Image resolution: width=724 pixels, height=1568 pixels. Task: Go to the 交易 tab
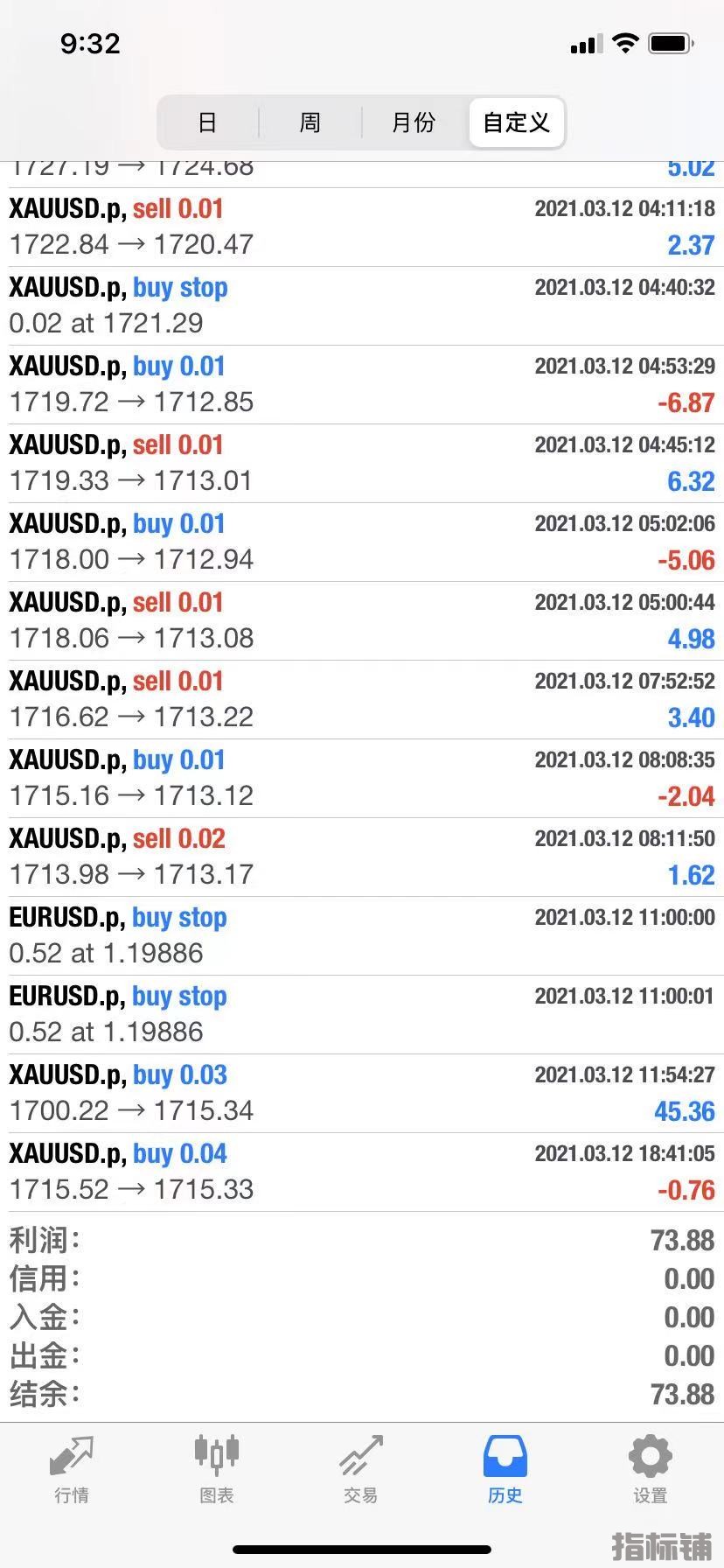pyautogui.click(x=360, y=1469)
